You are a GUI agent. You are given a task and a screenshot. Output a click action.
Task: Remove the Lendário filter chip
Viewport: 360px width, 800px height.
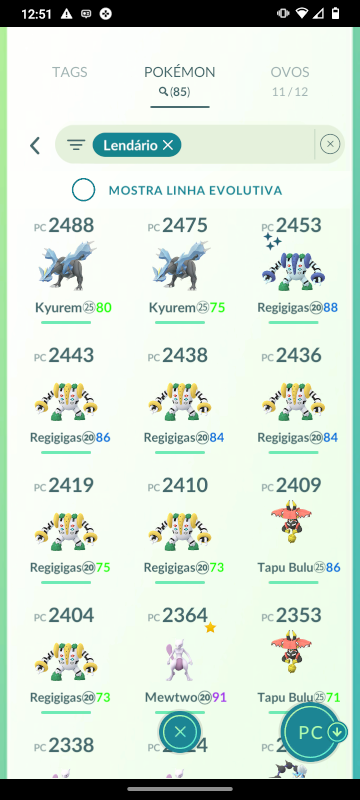tap(168, 145)
